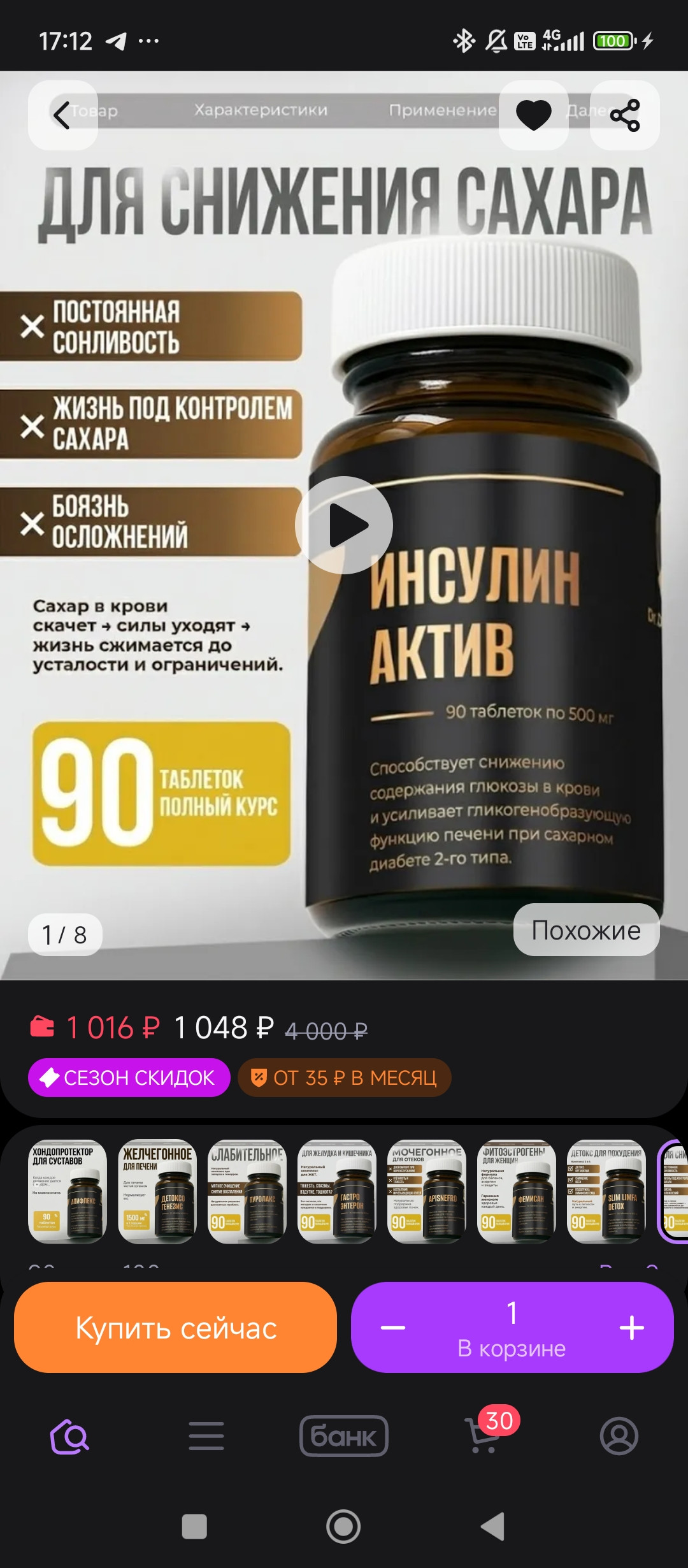The image size is (688, 1568).
Task: Remove product from favorites with the heart icon
Action: pyautogui.click(x=533, y=115)
